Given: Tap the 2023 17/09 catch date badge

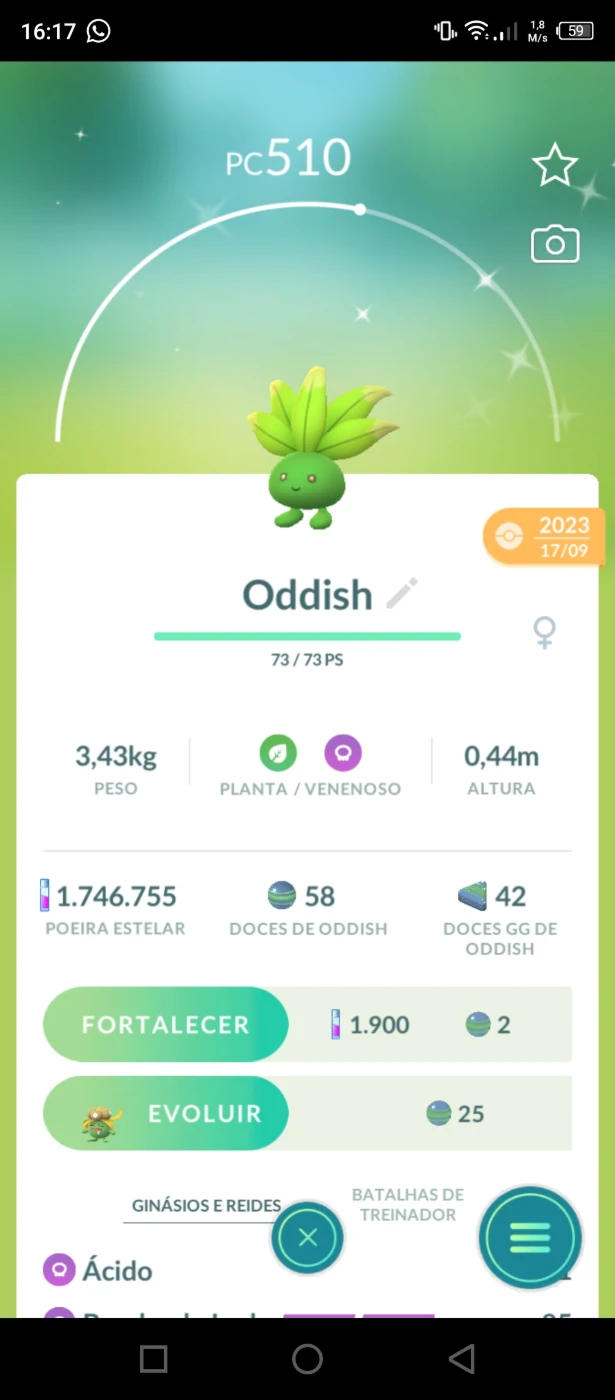Looking at the screenshot, I should pyautogui.click(x=549, y=537).
